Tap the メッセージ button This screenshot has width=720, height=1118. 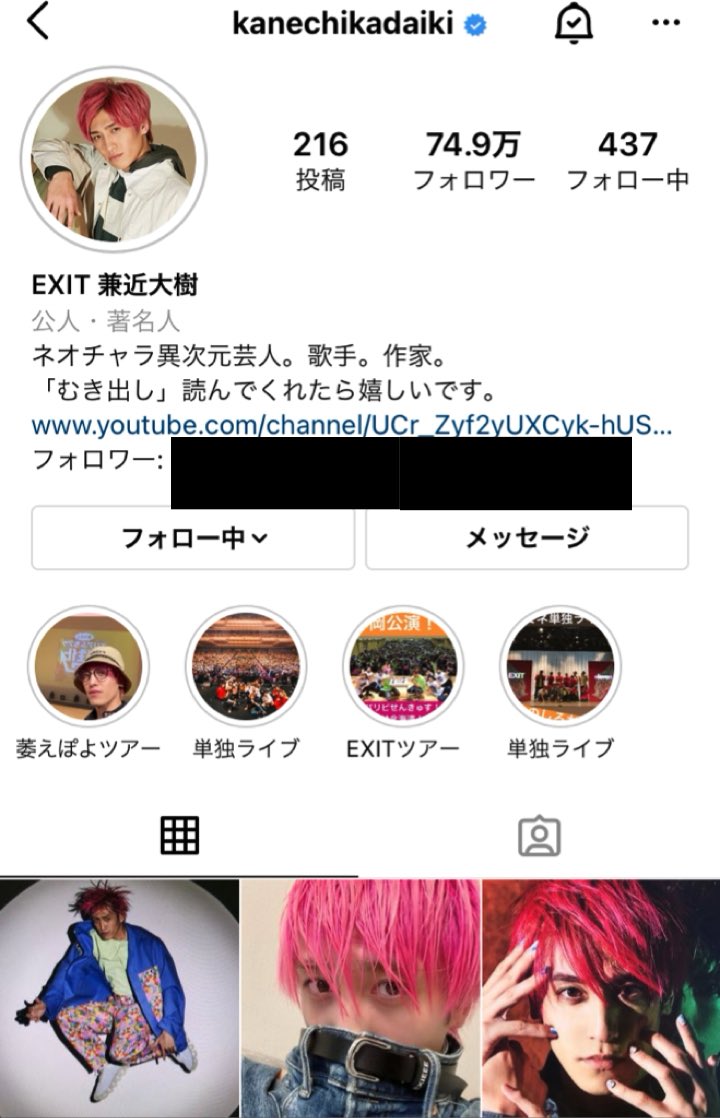pyautogui.click(x=527, y=538)
